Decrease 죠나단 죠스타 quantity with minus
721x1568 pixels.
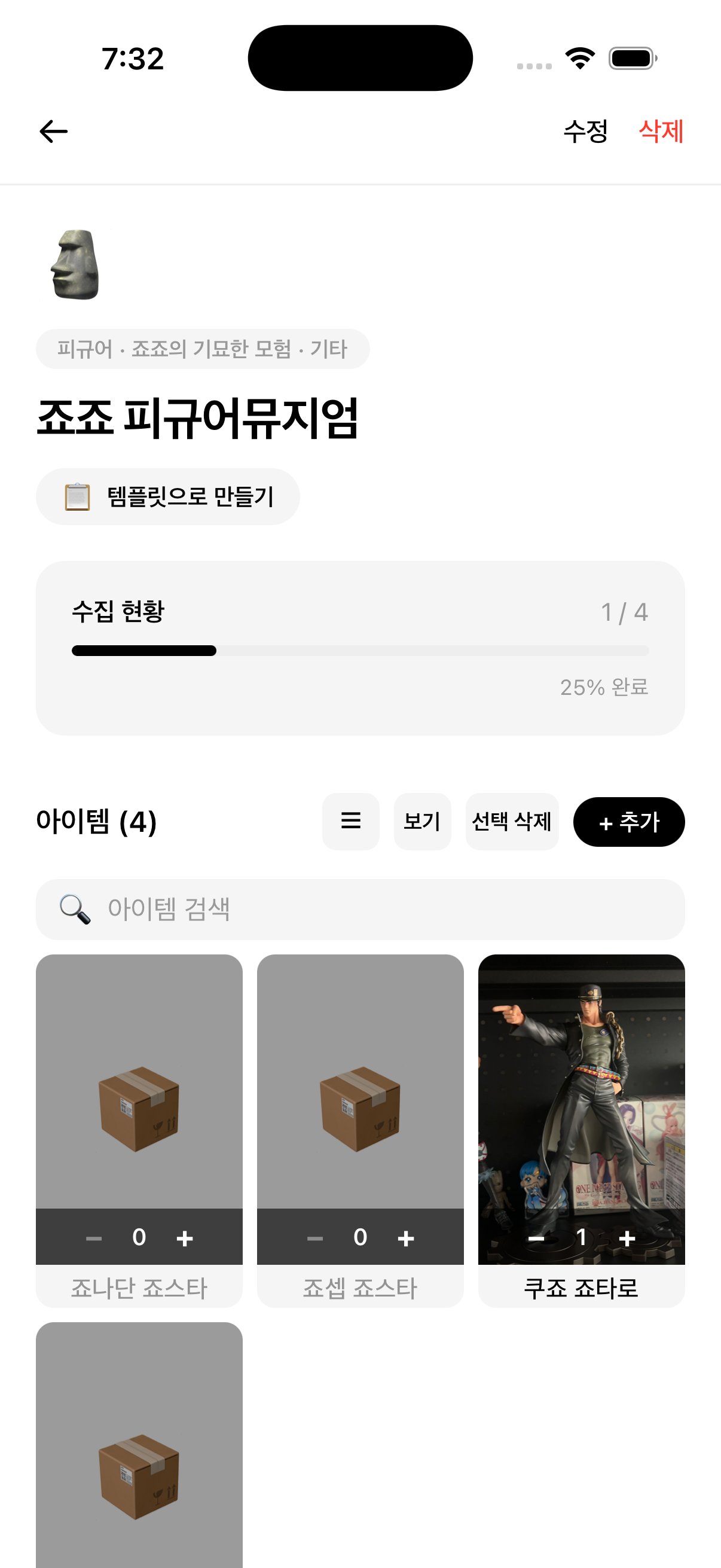[x=94, y=1237]
